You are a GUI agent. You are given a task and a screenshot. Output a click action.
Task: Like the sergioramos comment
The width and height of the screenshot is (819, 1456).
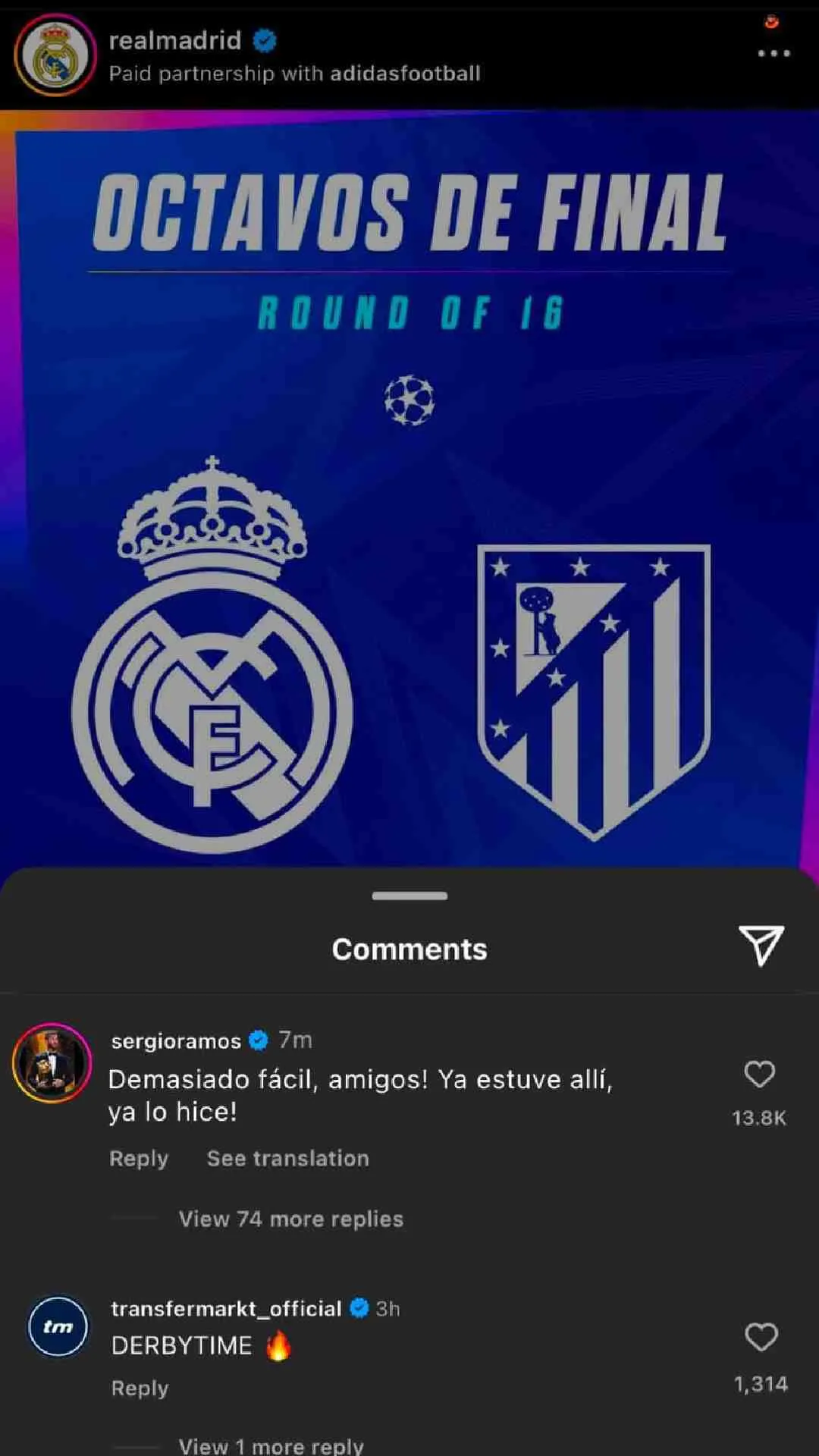coord(759,1075)
